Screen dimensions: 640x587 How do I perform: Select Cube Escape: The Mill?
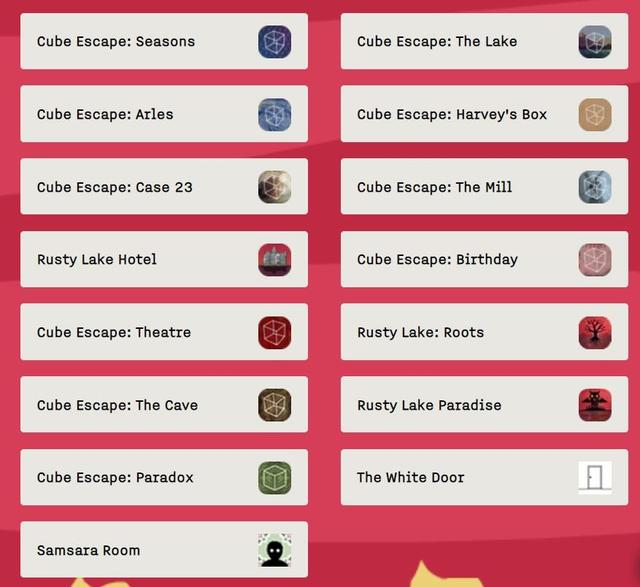484,187
